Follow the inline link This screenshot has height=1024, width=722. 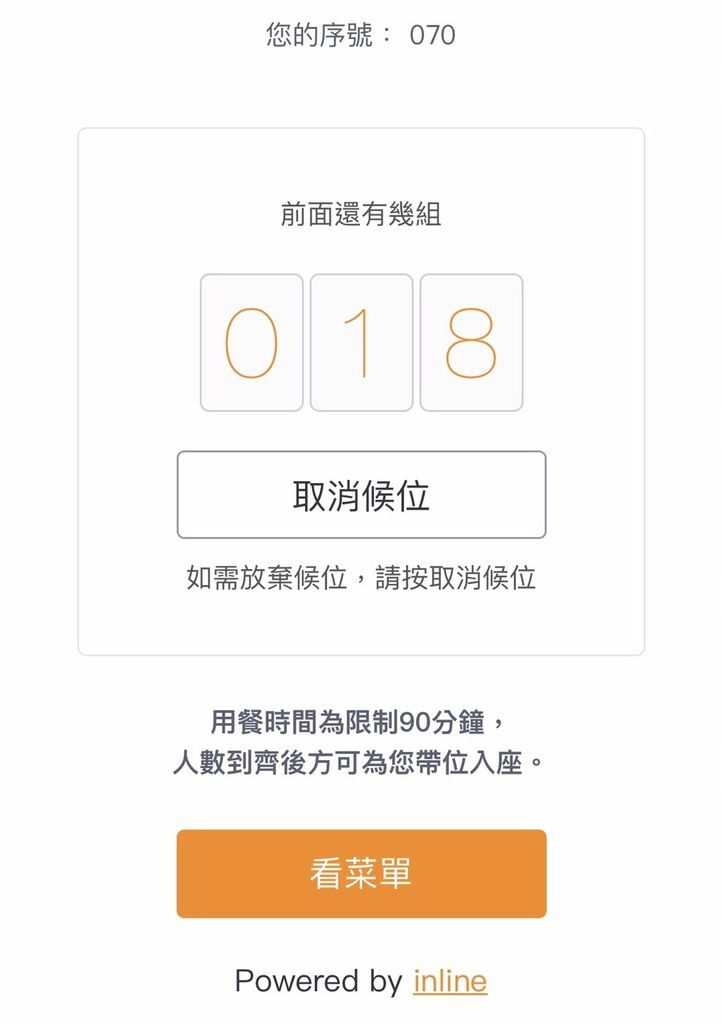tap(449, 981)
